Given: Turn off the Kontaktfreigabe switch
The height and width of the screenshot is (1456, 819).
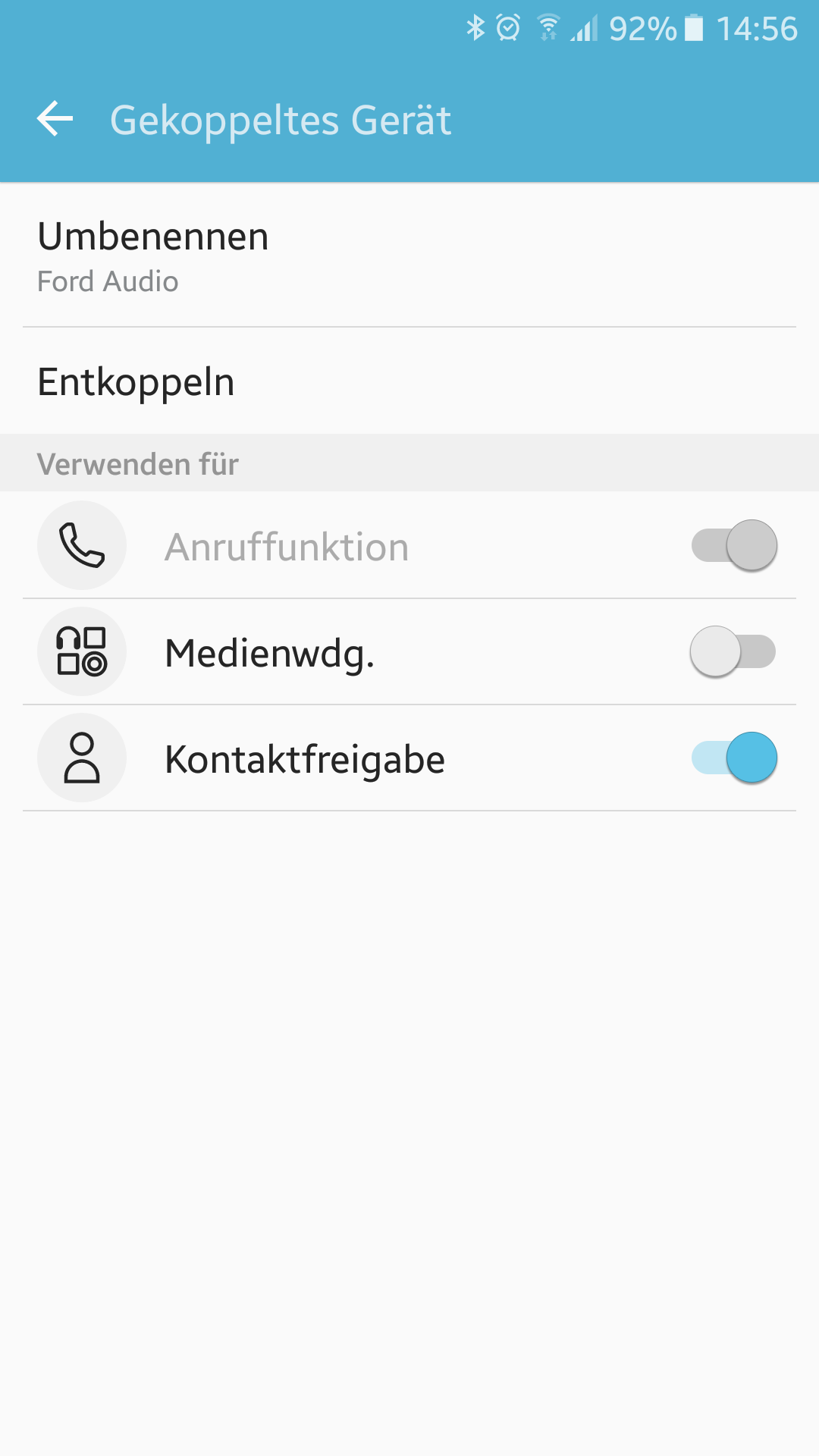Looking at the screenshot, I should (x=733, y=758).
